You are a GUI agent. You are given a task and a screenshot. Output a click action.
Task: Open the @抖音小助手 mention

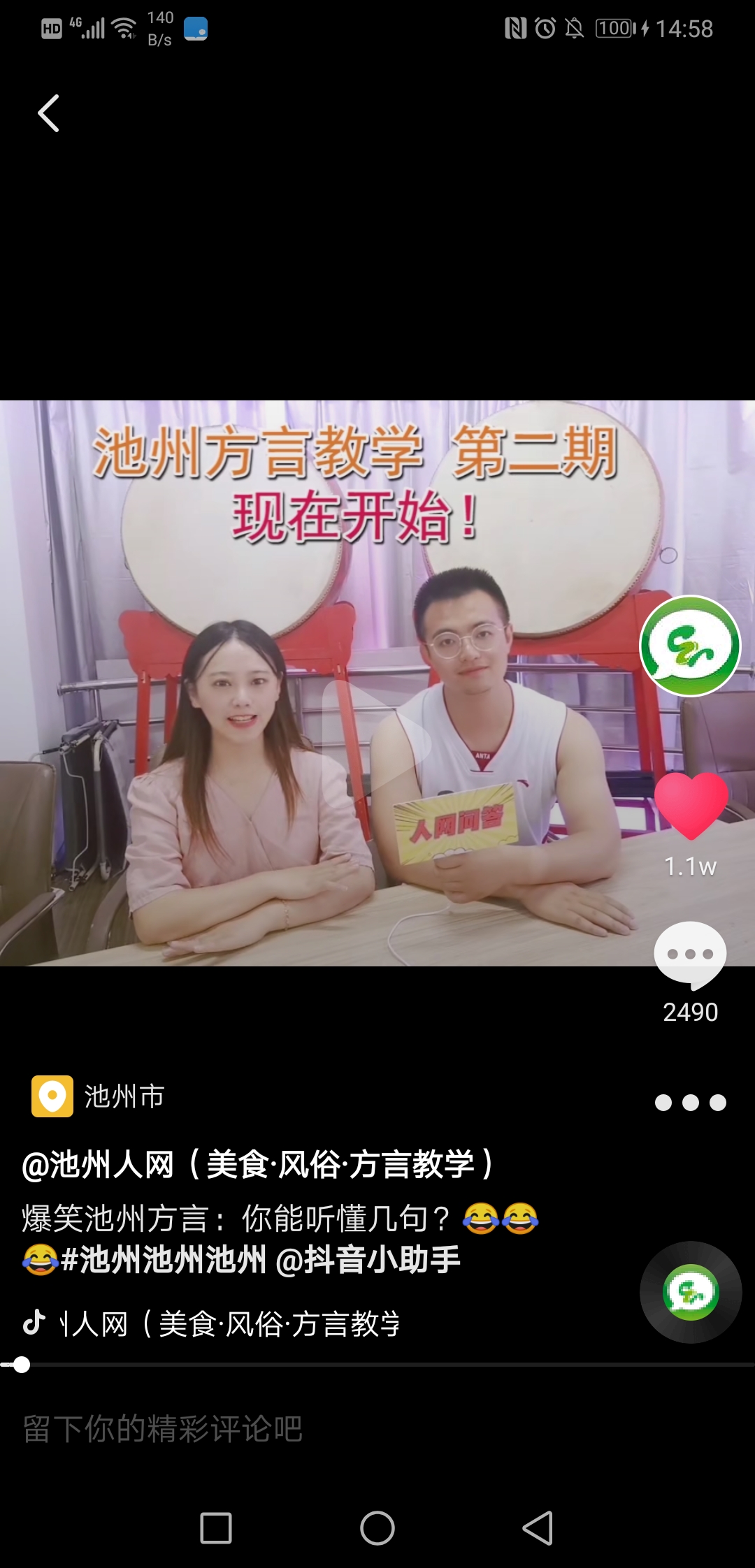tap(368, 1260)
